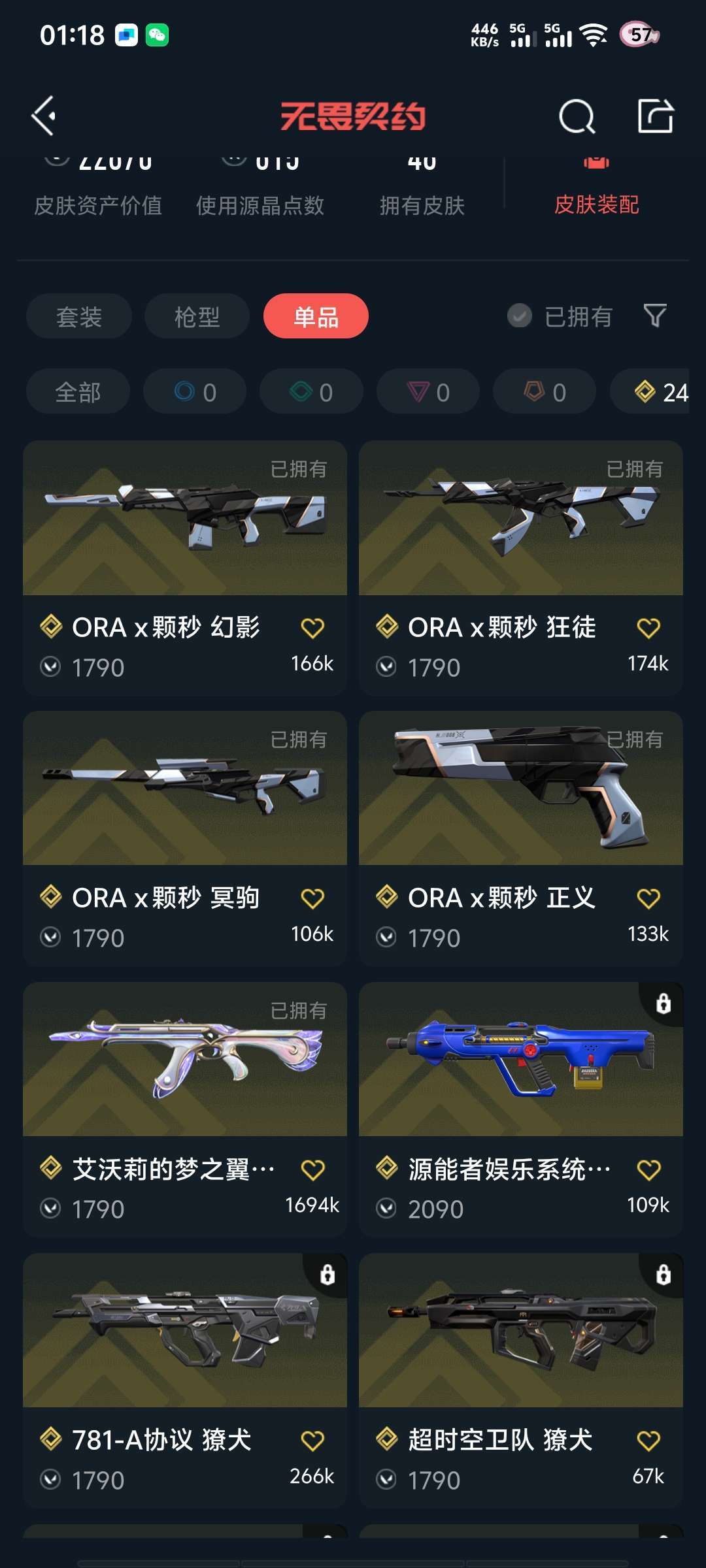Image resolution: width=706 pixels, height=1568 pixels.
Task: Open the filter funnel icon
Action: tap(656, 316)
